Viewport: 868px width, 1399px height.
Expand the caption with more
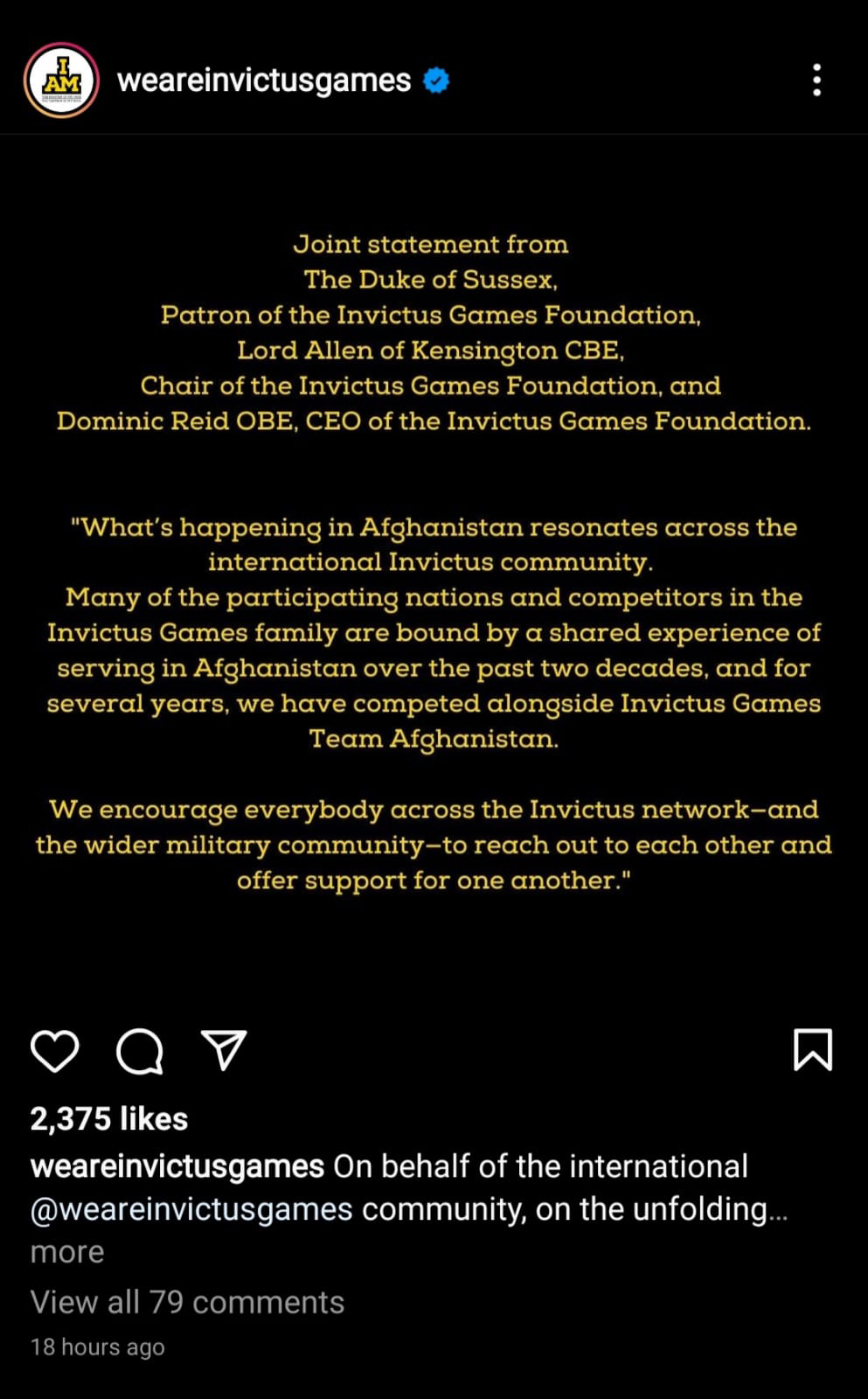coord(67,1252)
